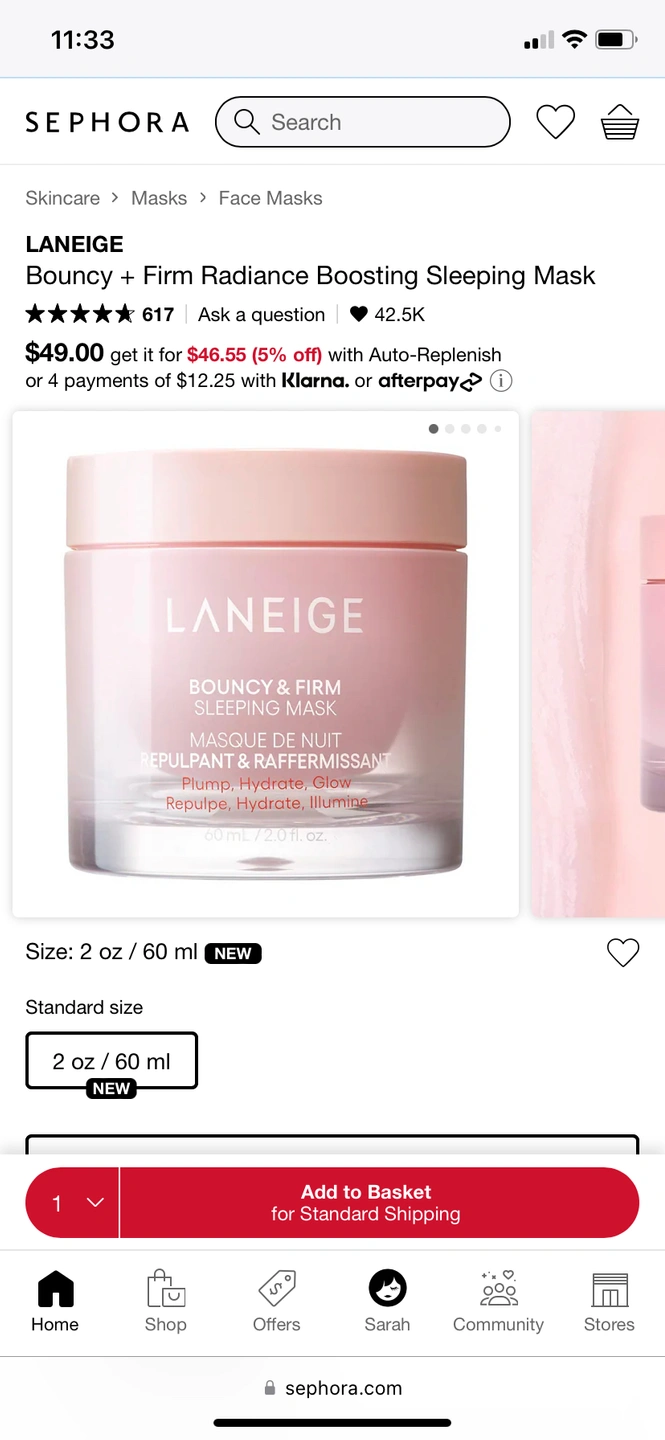
Task: Go to Masks breadcrumb
Action: [x=159, y=198]
